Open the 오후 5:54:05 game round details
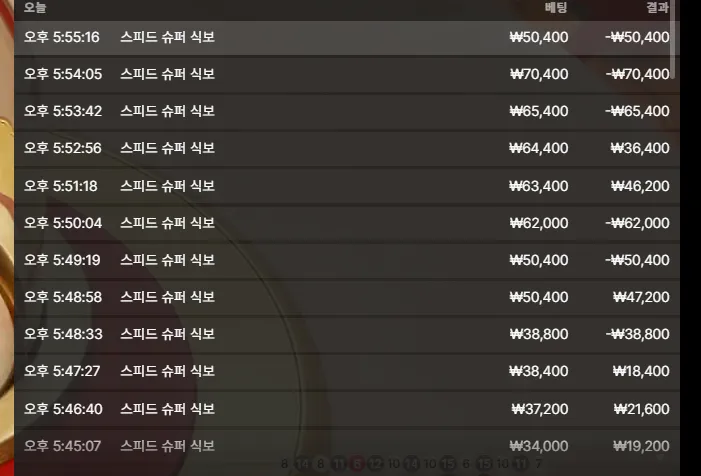This screenshot has width=701, height=476. (347, 75)
